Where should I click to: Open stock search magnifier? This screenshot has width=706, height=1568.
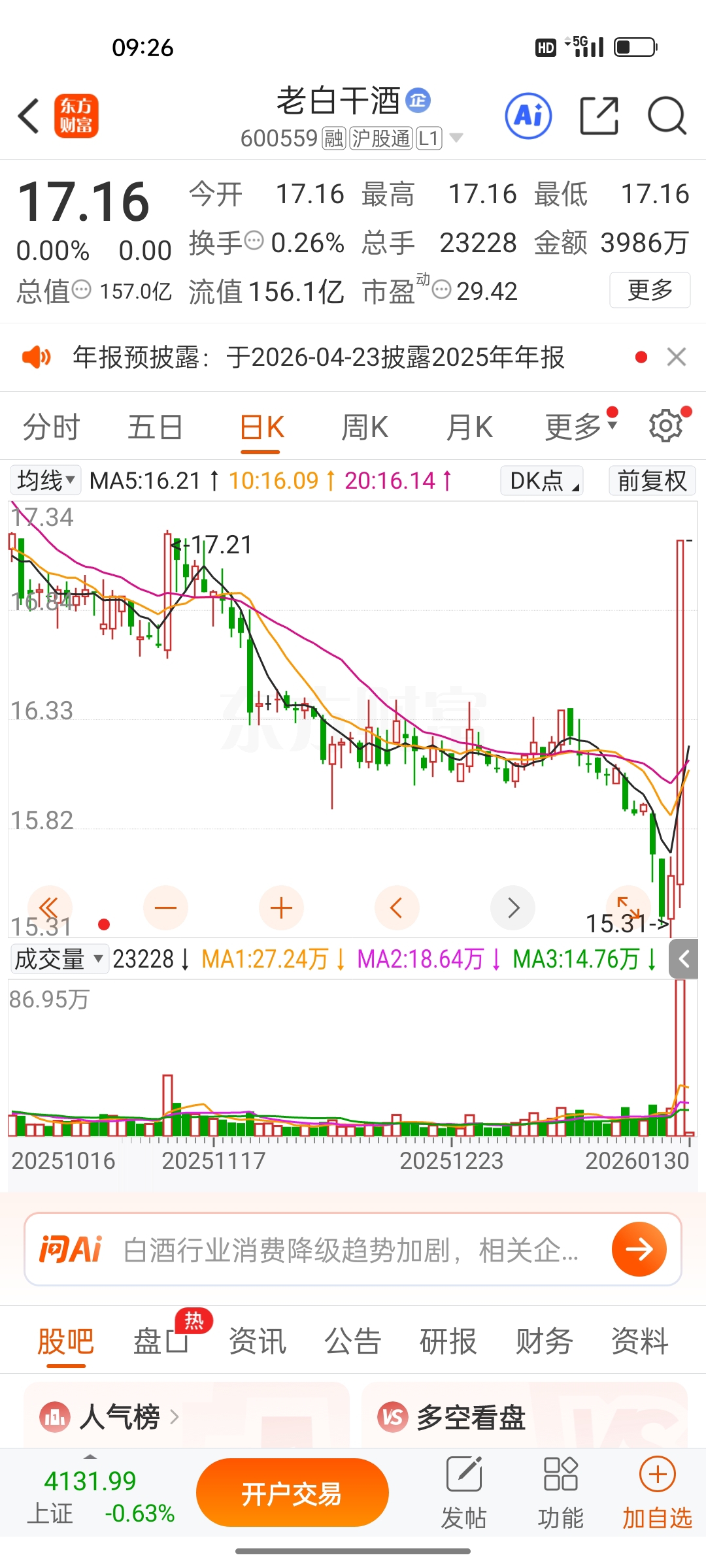(666, 116)
